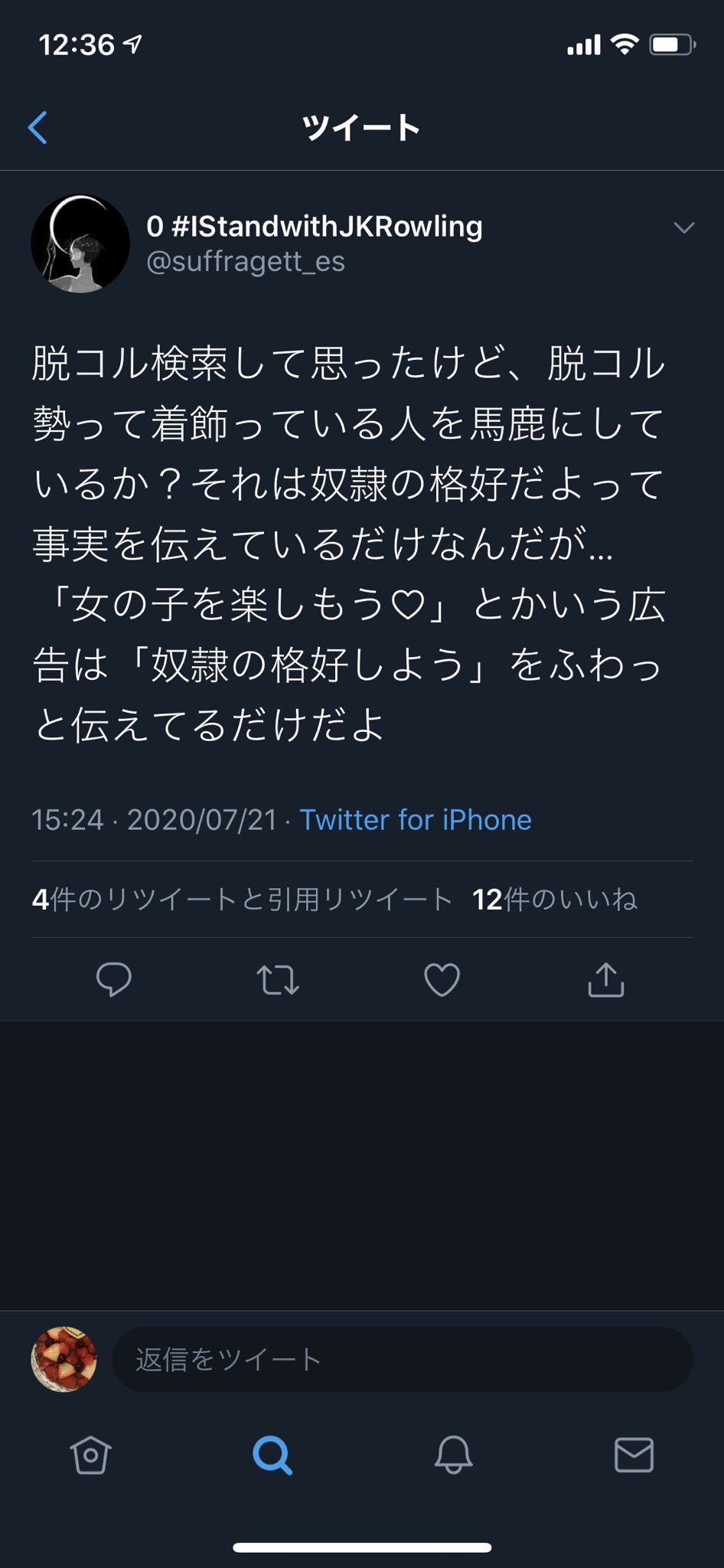Share this tweet
The image size is (724, 1568).
(x=606, y=979)
